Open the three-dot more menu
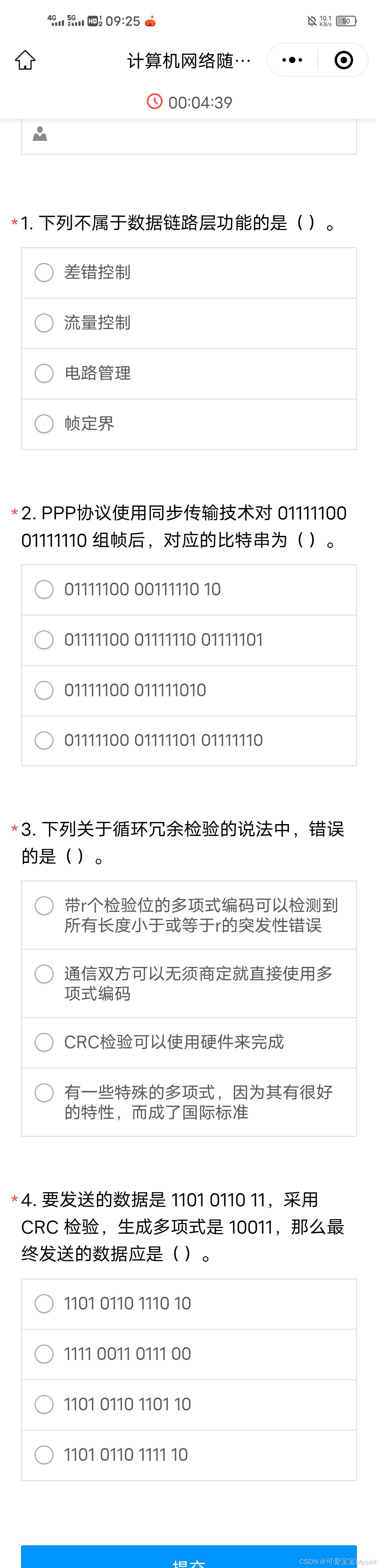This screenshot has width=378, height=1568. pyautogui.click(x=292, y=60)
